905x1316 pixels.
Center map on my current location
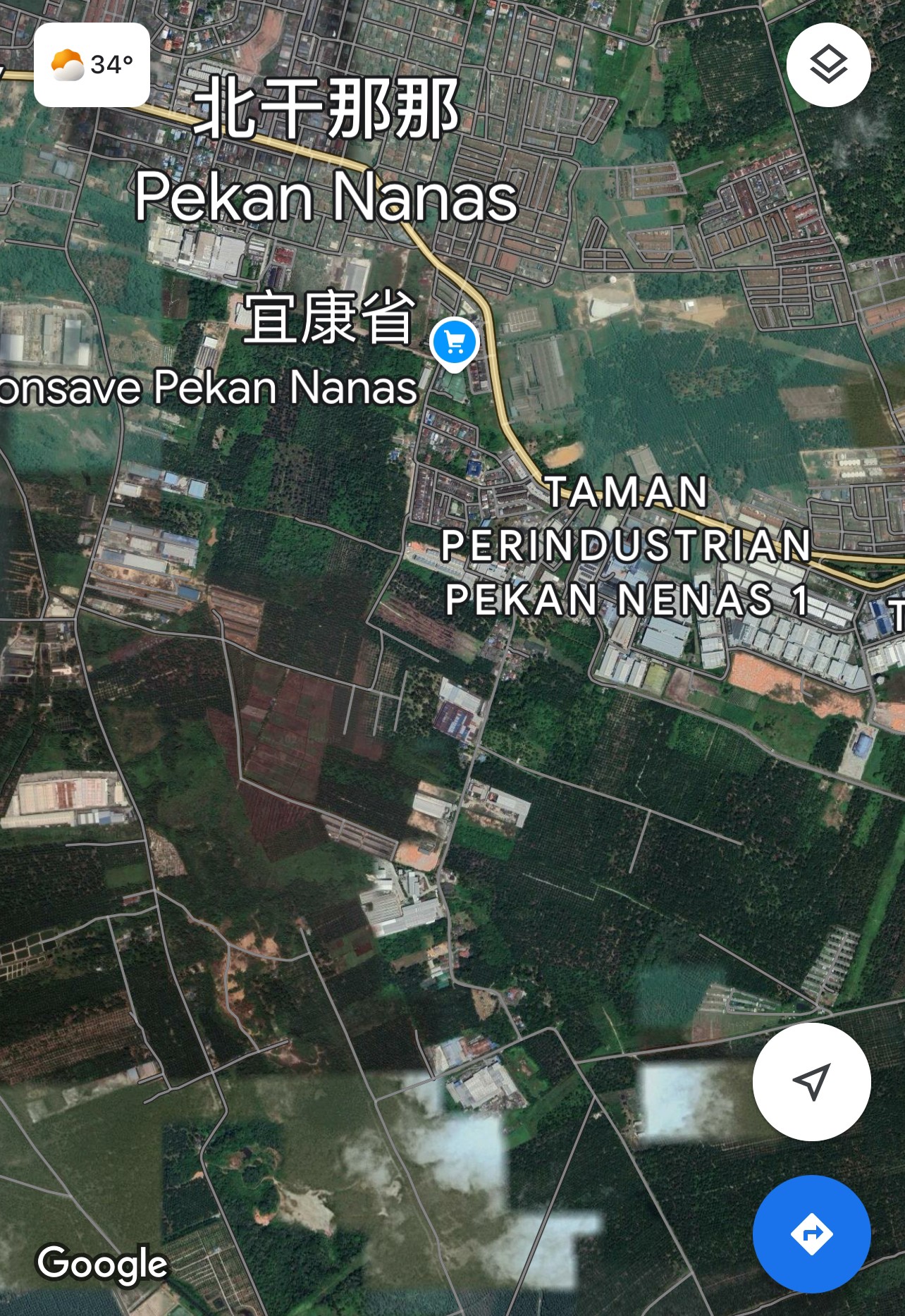coord(811,1081)
